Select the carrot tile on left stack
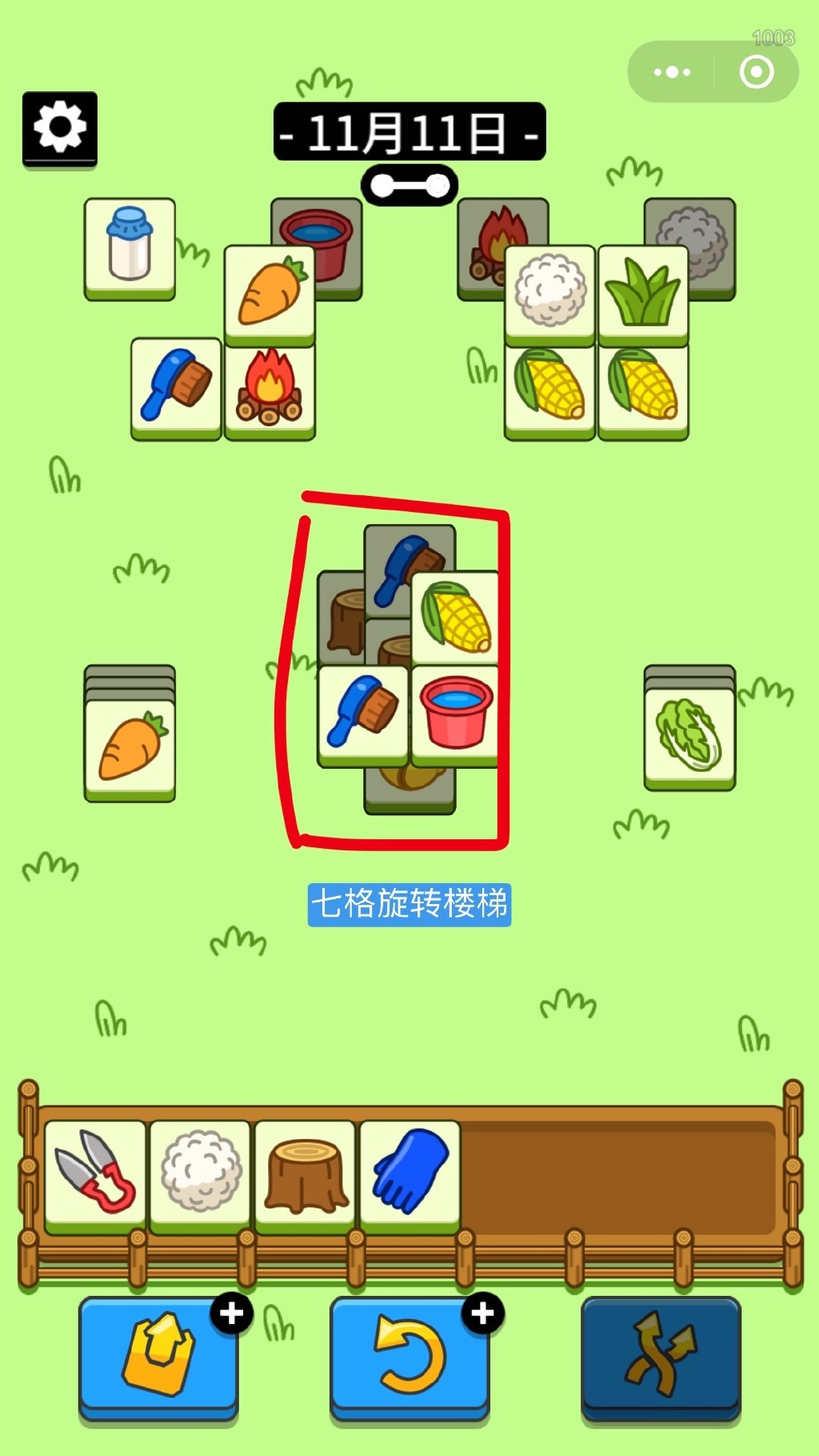 pyautogui.click(x=130, y=748)
